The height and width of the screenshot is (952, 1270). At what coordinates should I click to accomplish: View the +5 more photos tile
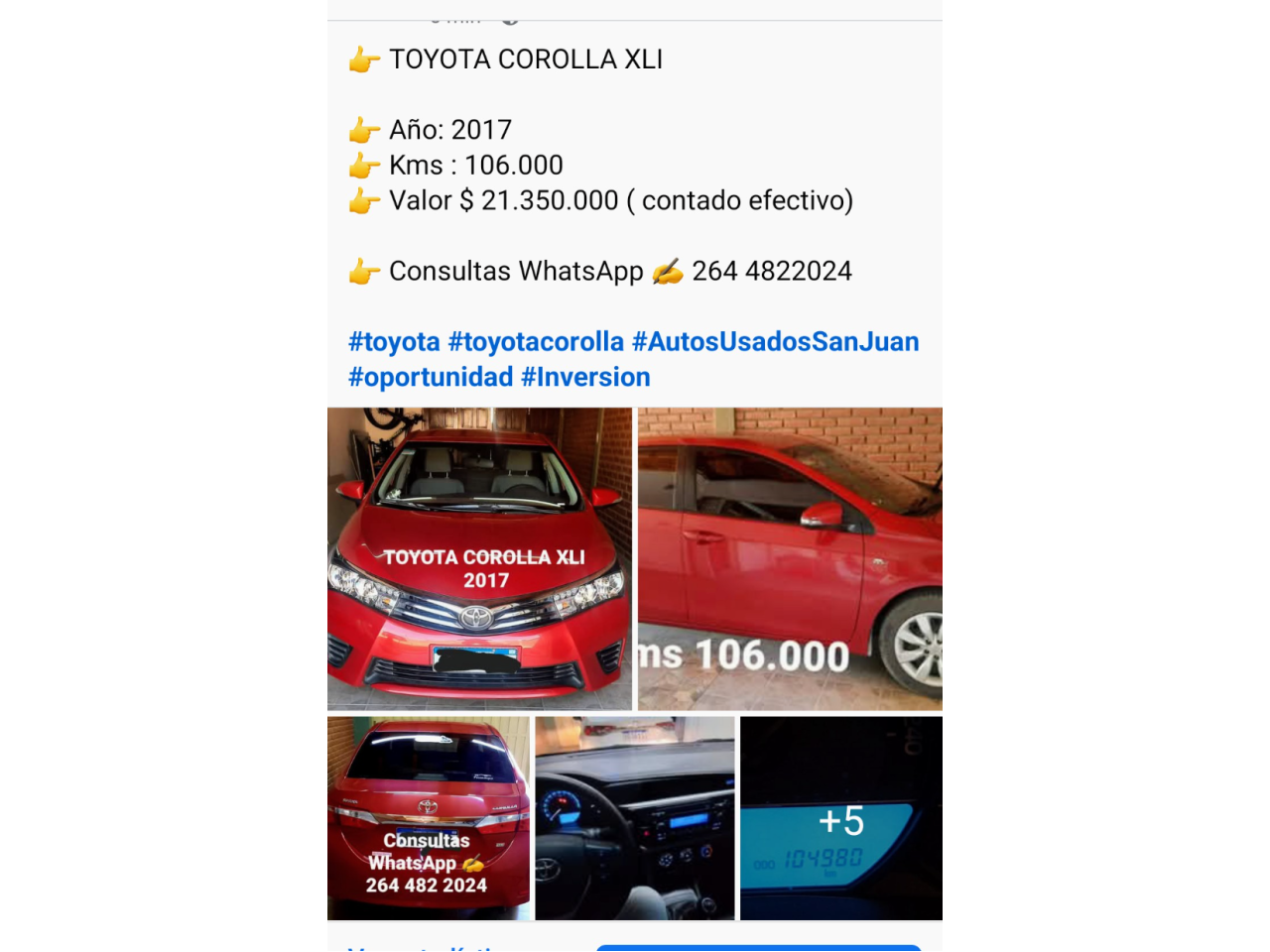tap(841, 818)
